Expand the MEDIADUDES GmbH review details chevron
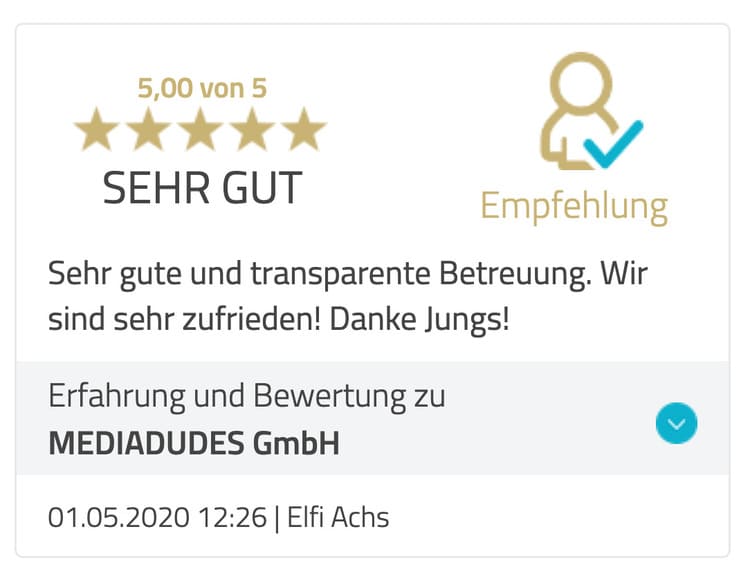This screenshot has width=750, height=574. [677, 424]
